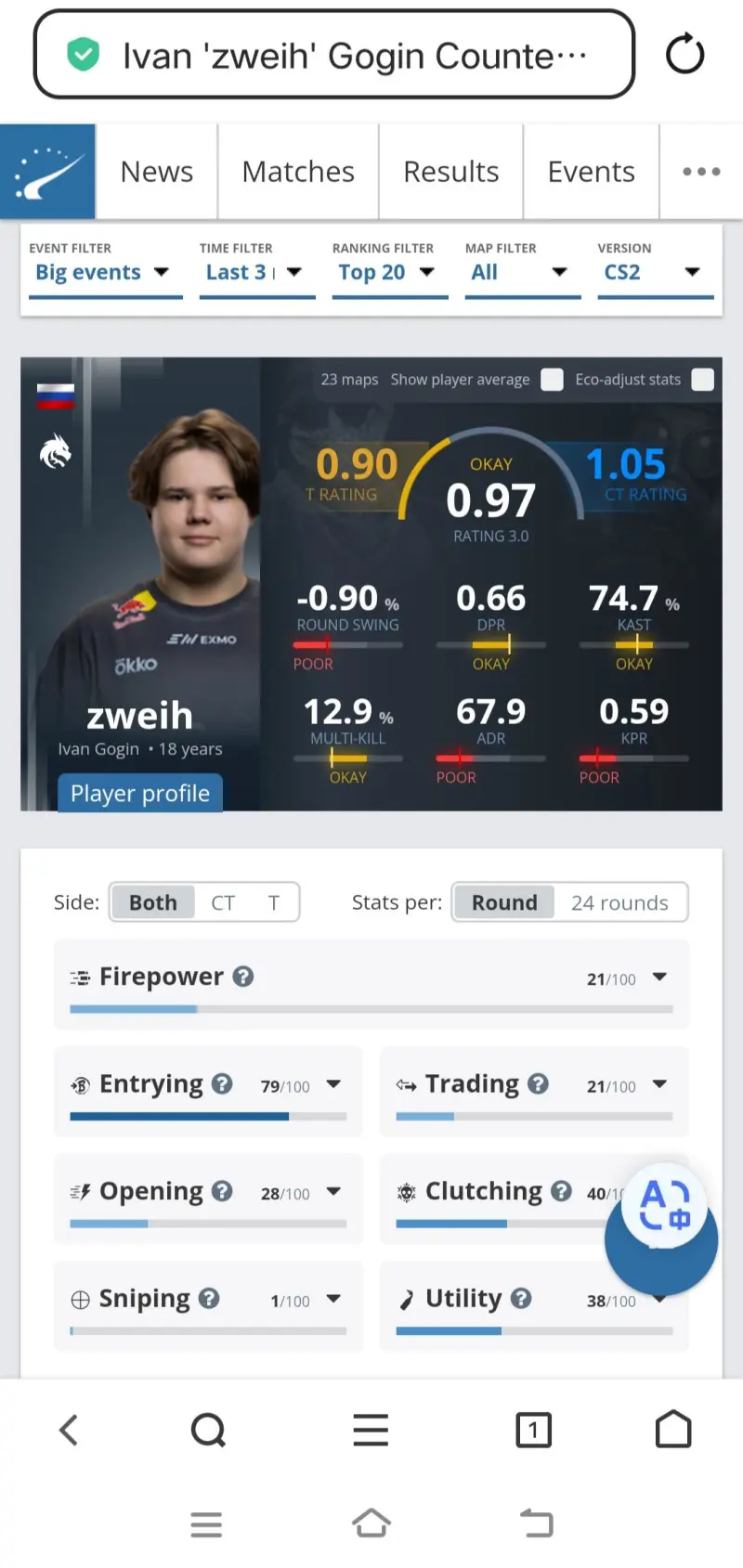The image size is (743, 1568).
Task: Enable the Show player average checkbox
Action: tap(552, 380)
